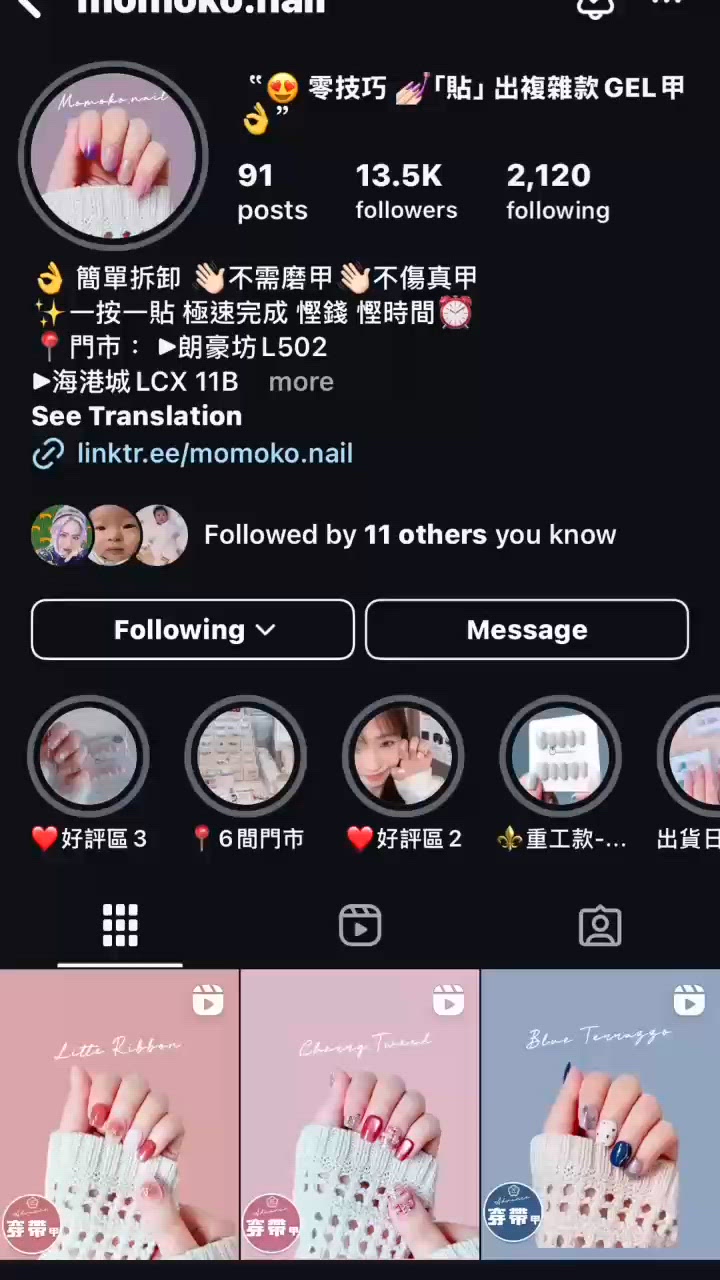See the 11 others who follow

tap(410, 535)
